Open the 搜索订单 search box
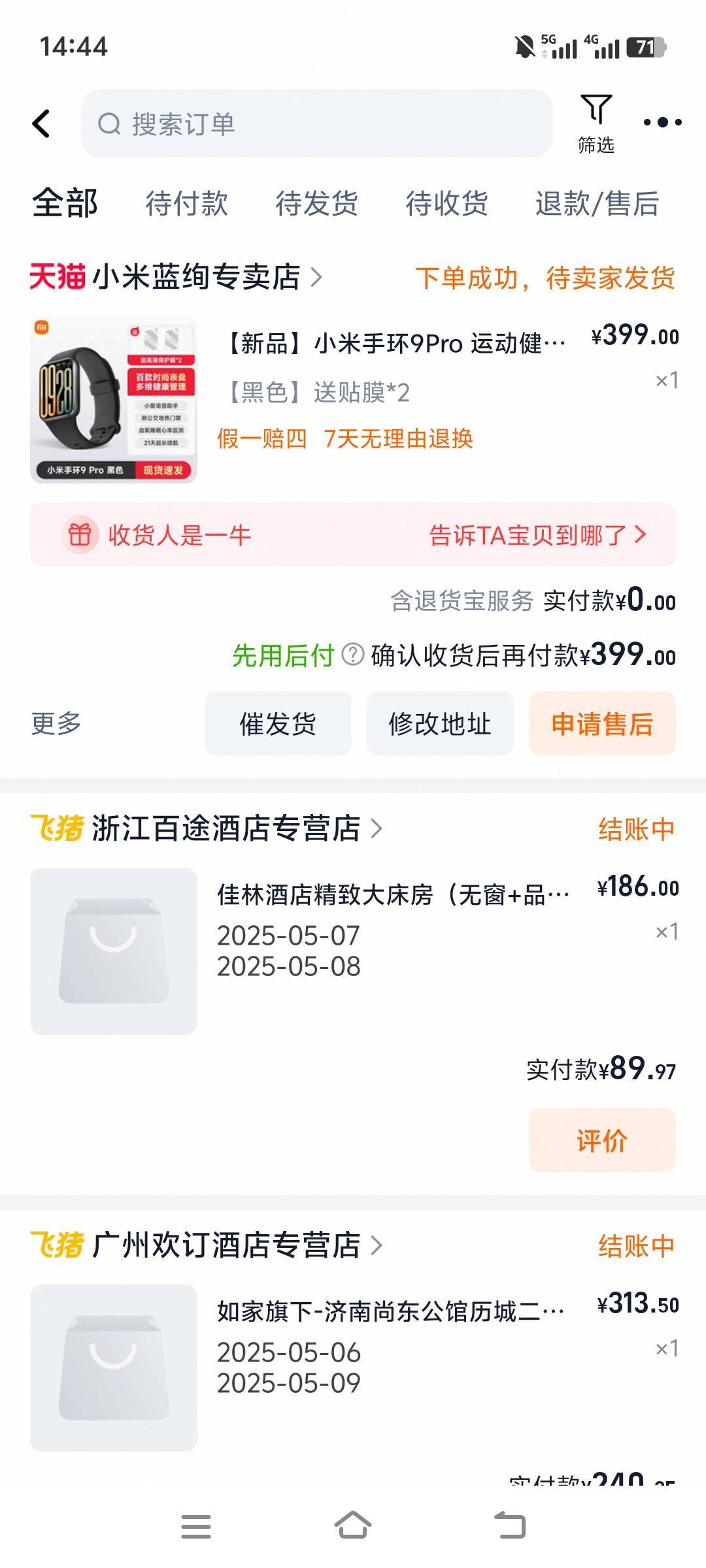This screenshot has width=706, height=1568. pos(316,123)
